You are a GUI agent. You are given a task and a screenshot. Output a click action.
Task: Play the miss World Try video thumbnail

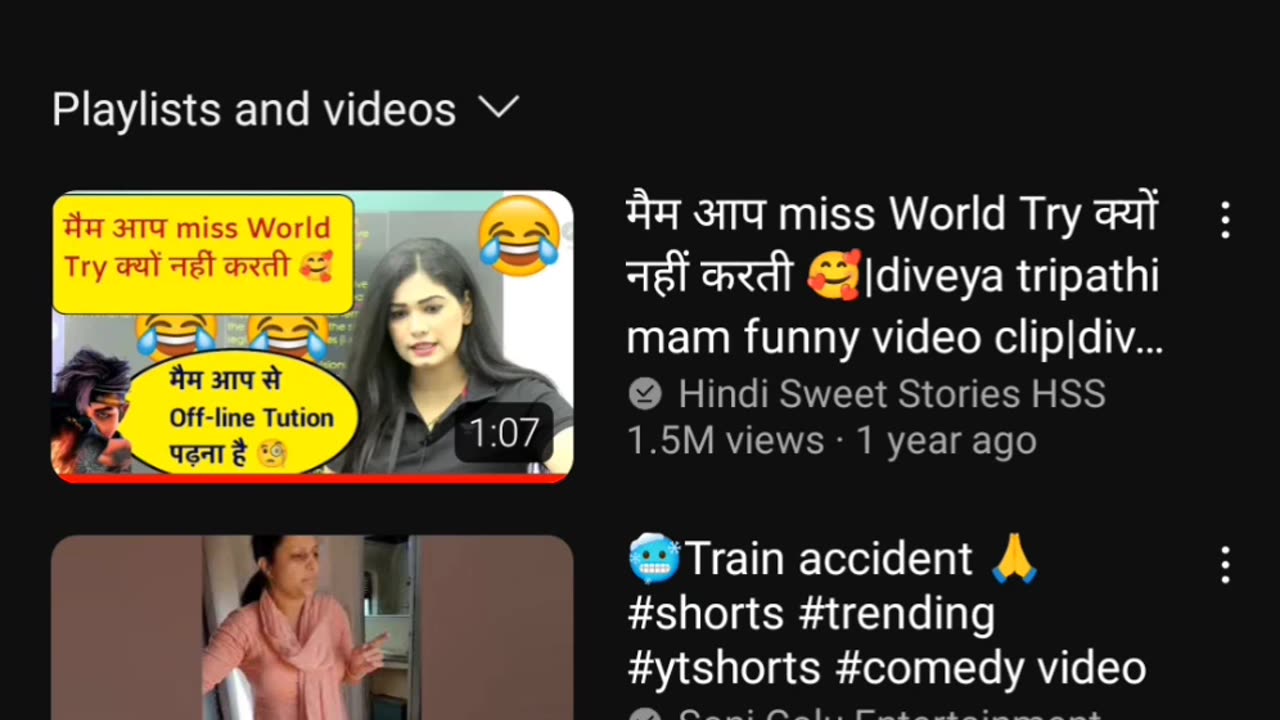pyautogui.click(x=312, y=336)
